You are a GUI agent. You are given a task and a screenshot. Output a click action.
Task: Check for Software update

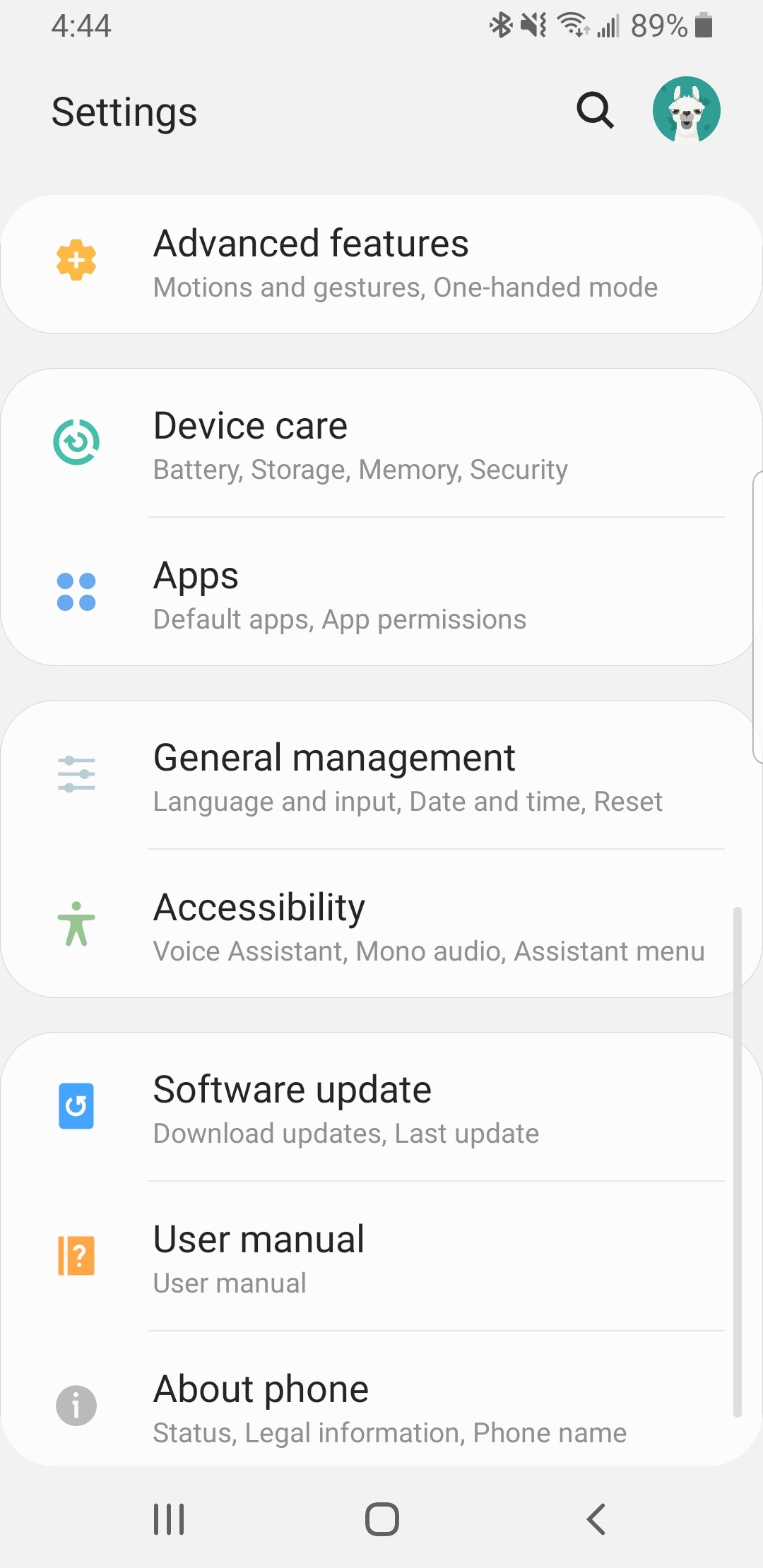pyautogui.click(x=381, y=1107)
